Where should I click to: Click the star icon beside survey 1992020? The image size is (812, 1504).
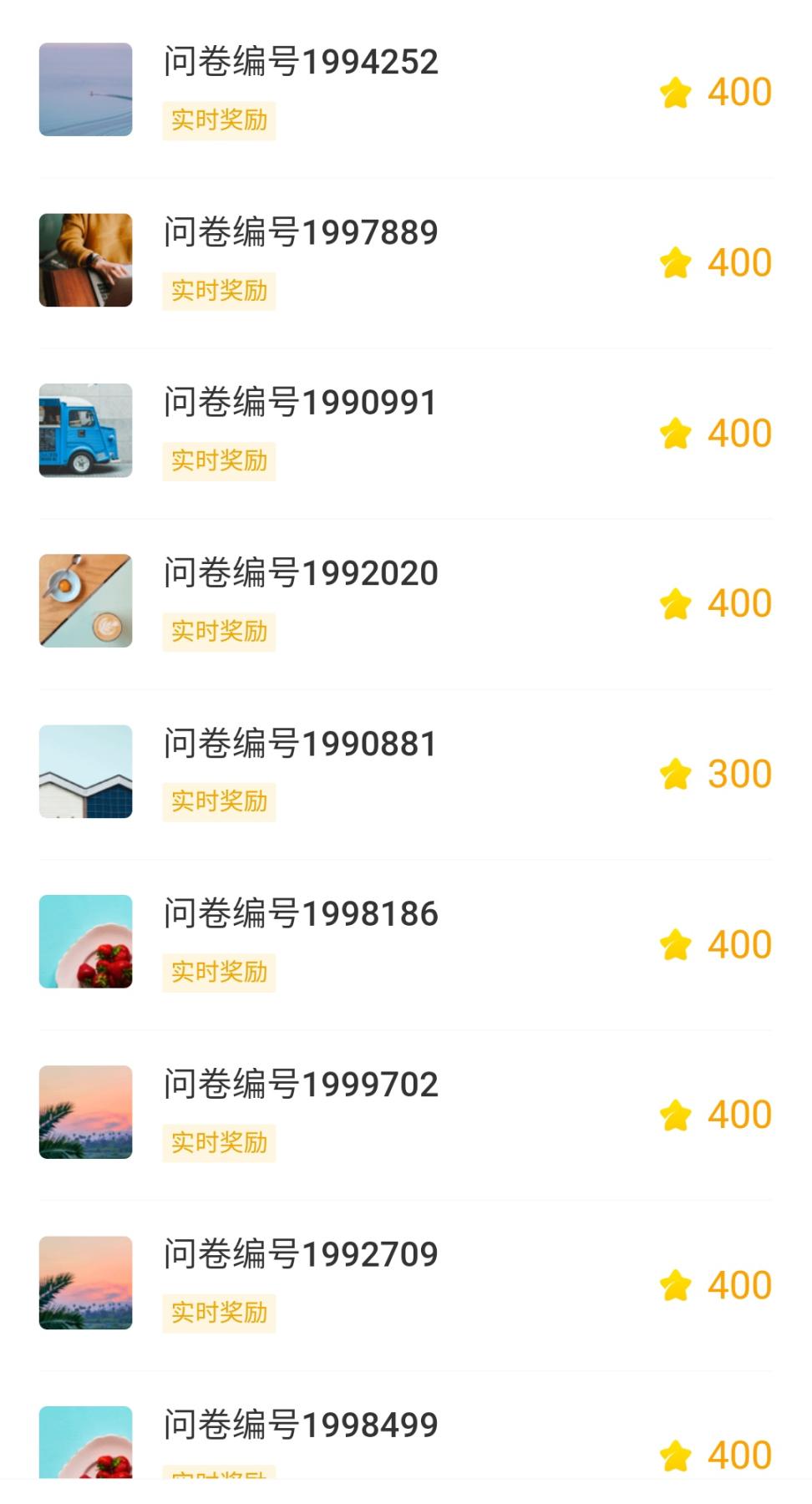pos(677,603)
